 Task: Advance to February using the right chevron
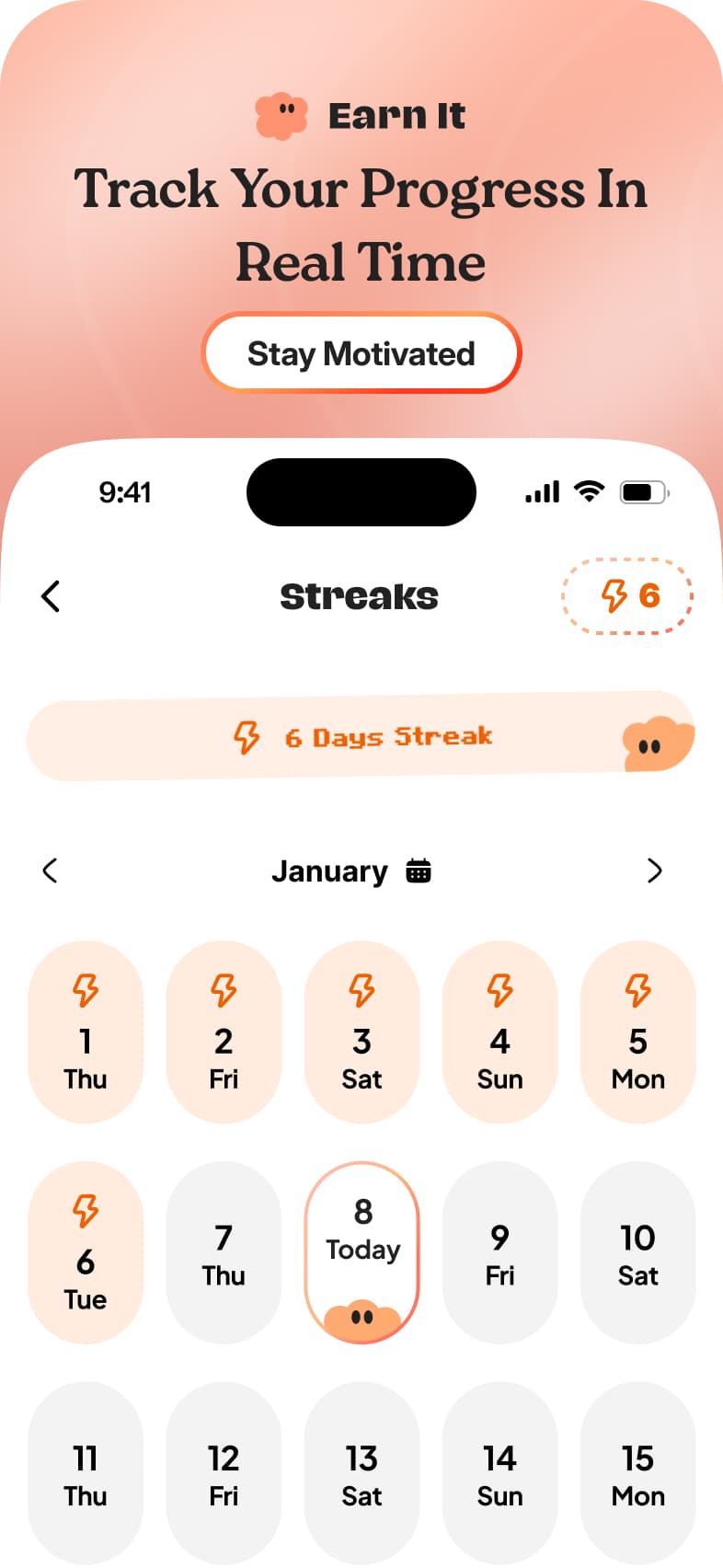pyautogui.click(x=655, y=870)
